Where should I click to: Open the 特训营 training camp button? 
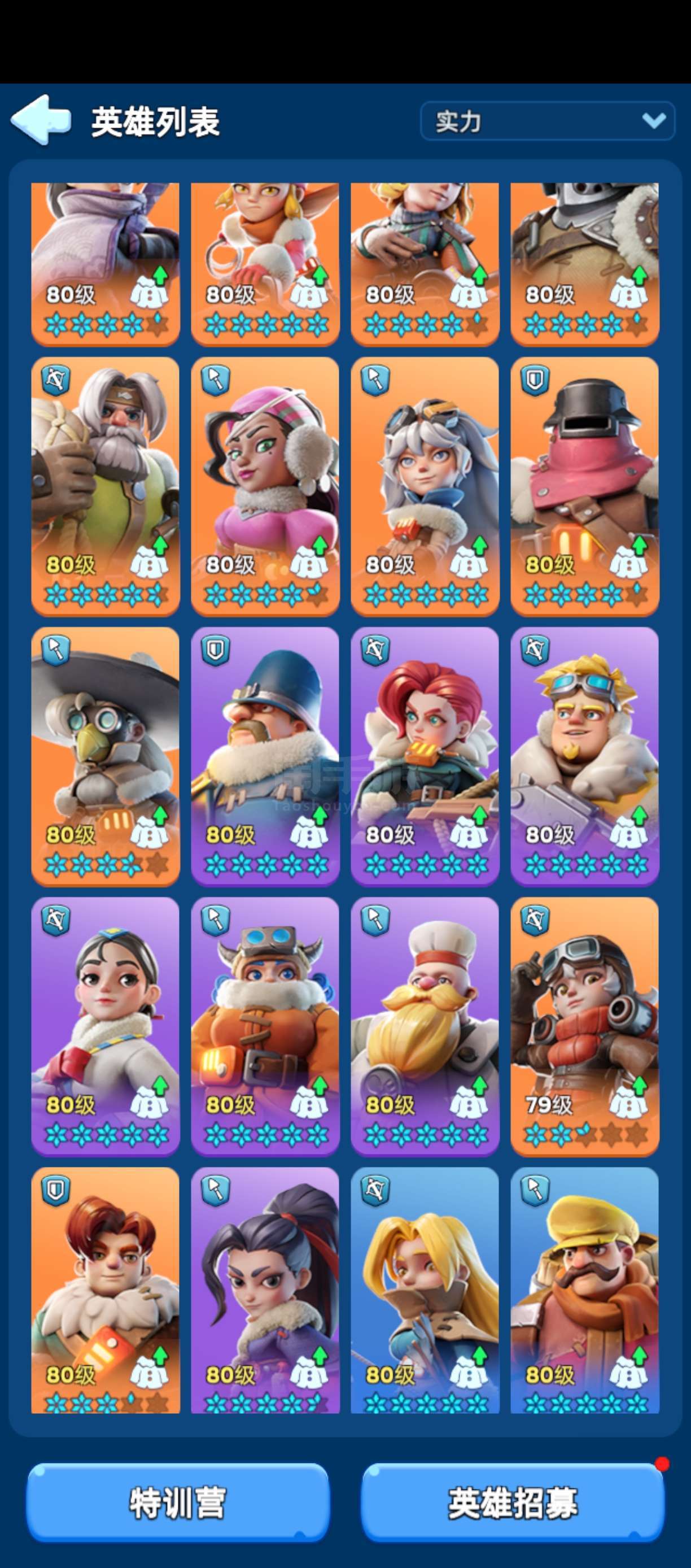[x=178, y=1502]
